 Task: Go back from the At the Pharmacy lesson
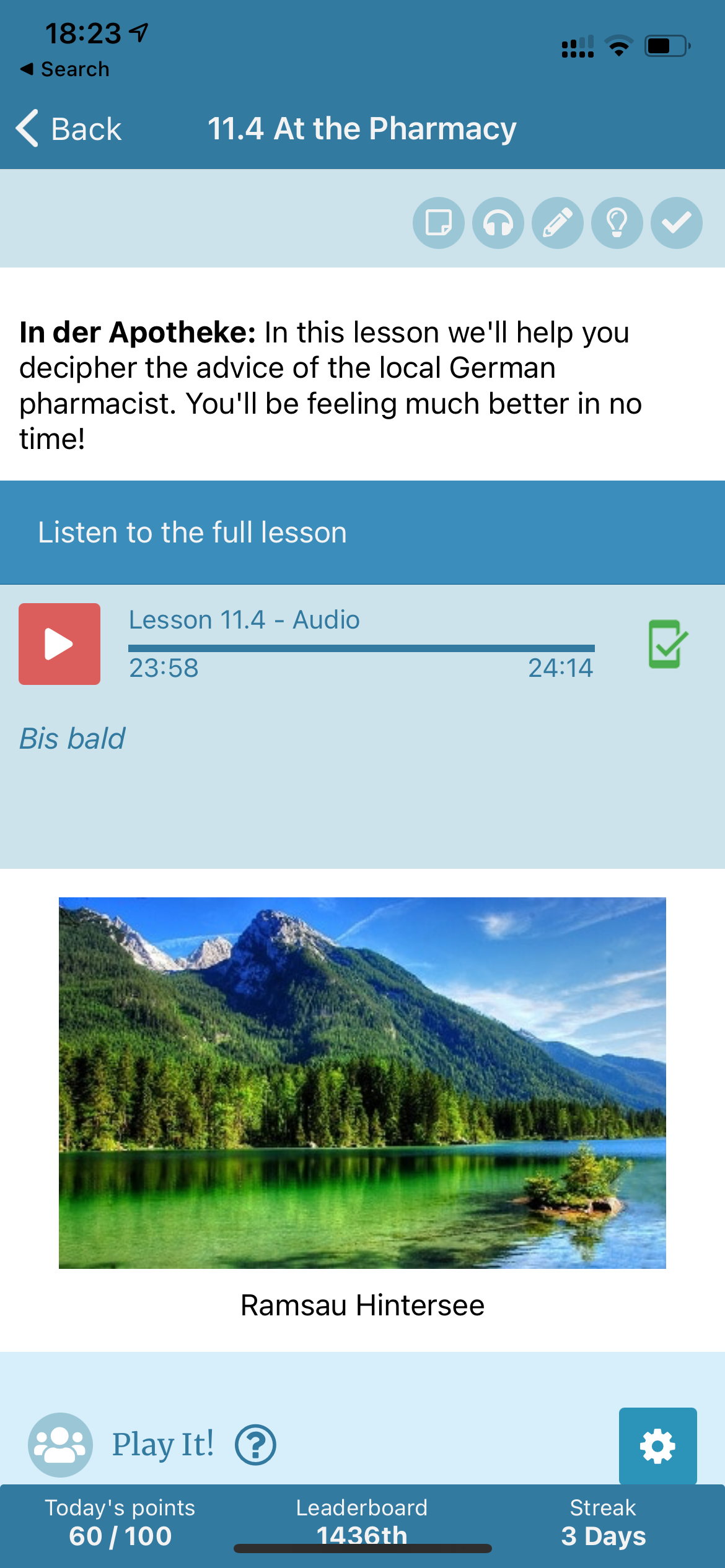tap(69, 129)
